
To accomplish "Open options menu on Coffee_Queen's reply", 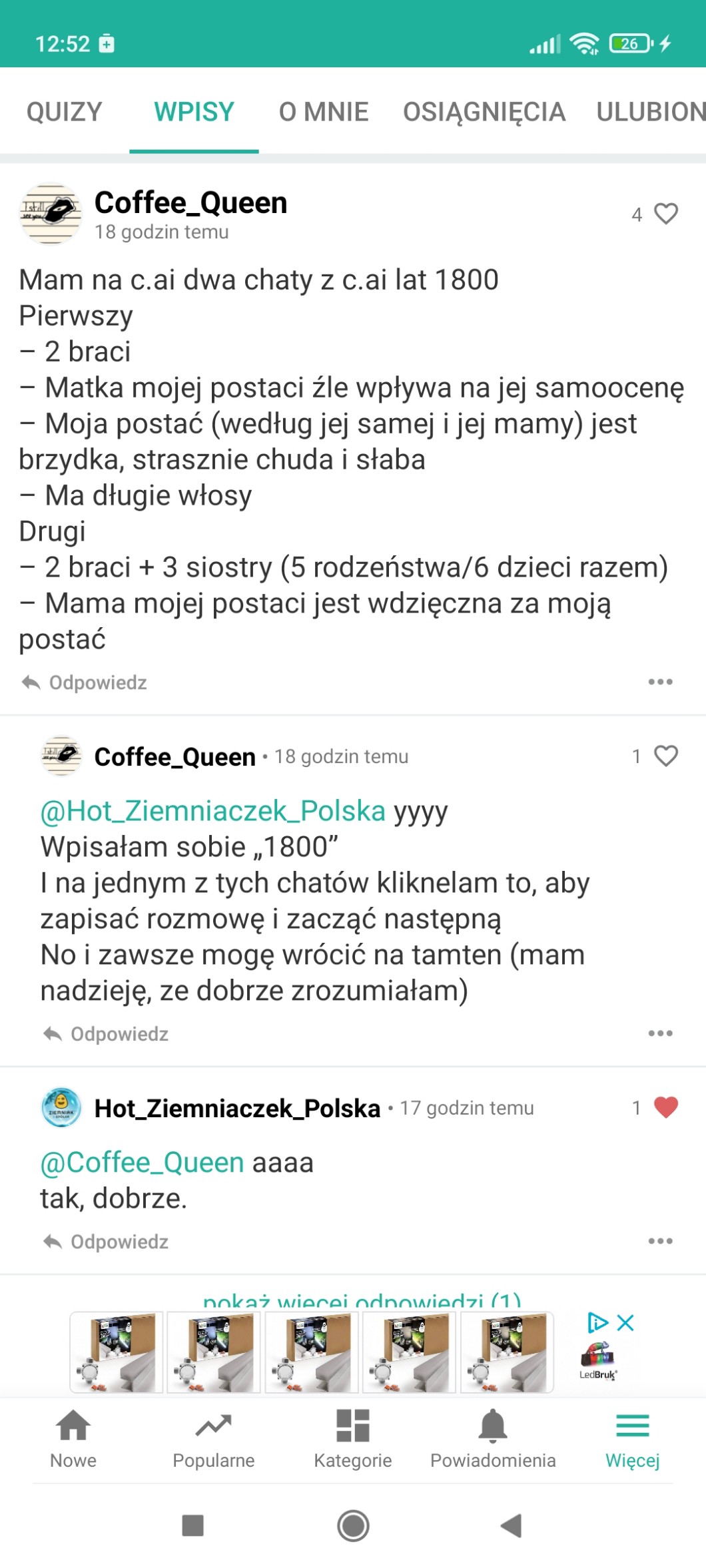I will pos(660,1033).
